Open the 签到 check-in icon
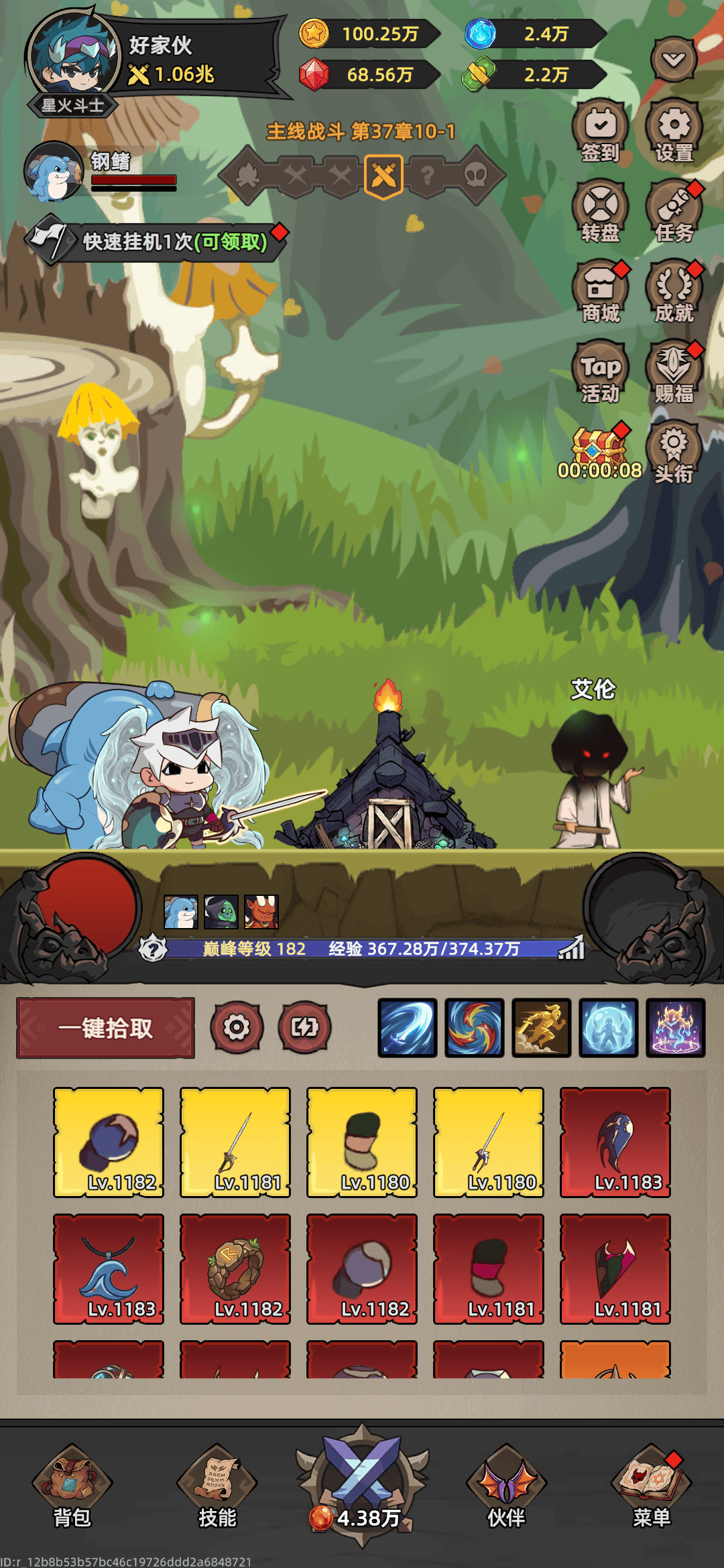This screenshot has height=1568, width=724. click(x=600, y=131)
